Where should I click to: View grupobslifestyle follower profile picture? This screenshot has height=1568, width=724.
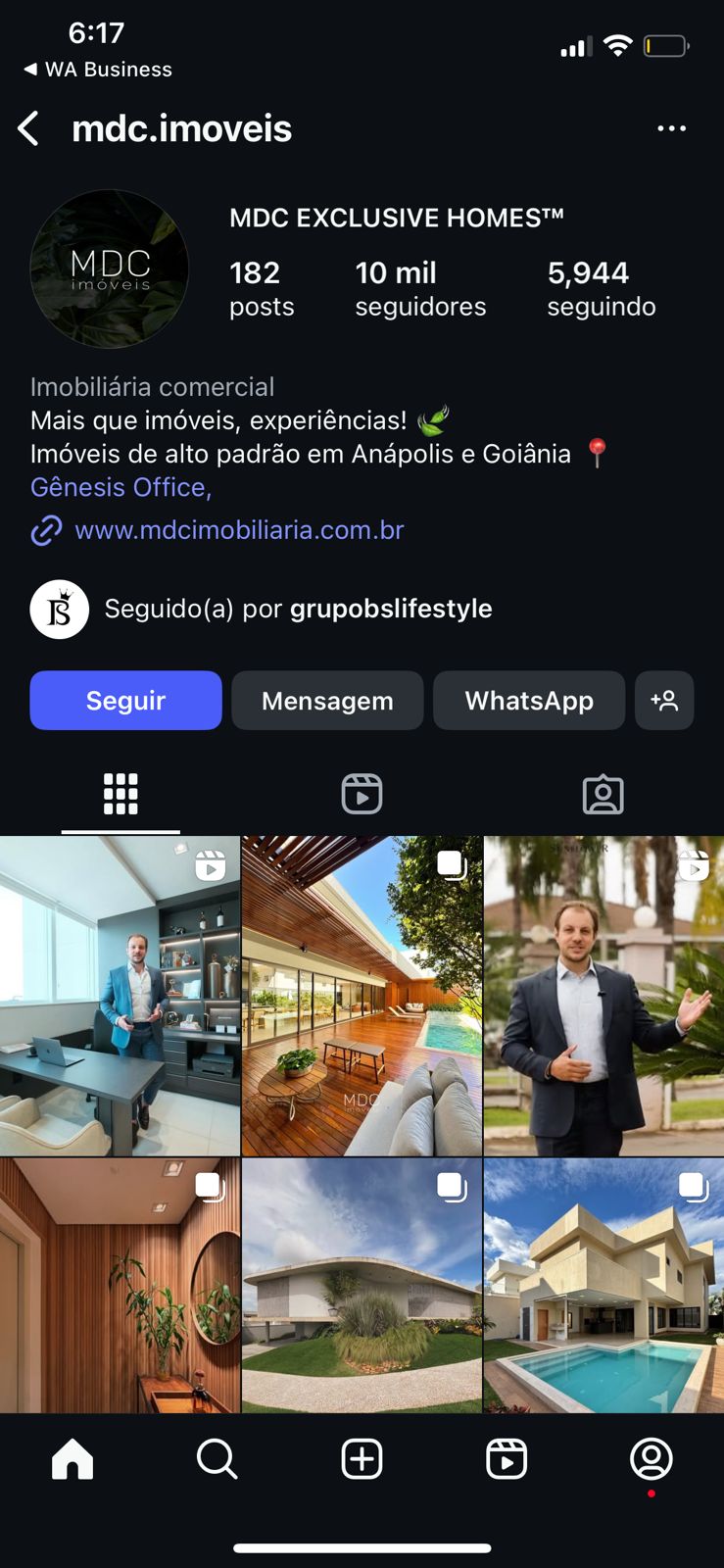click(60, 609)
